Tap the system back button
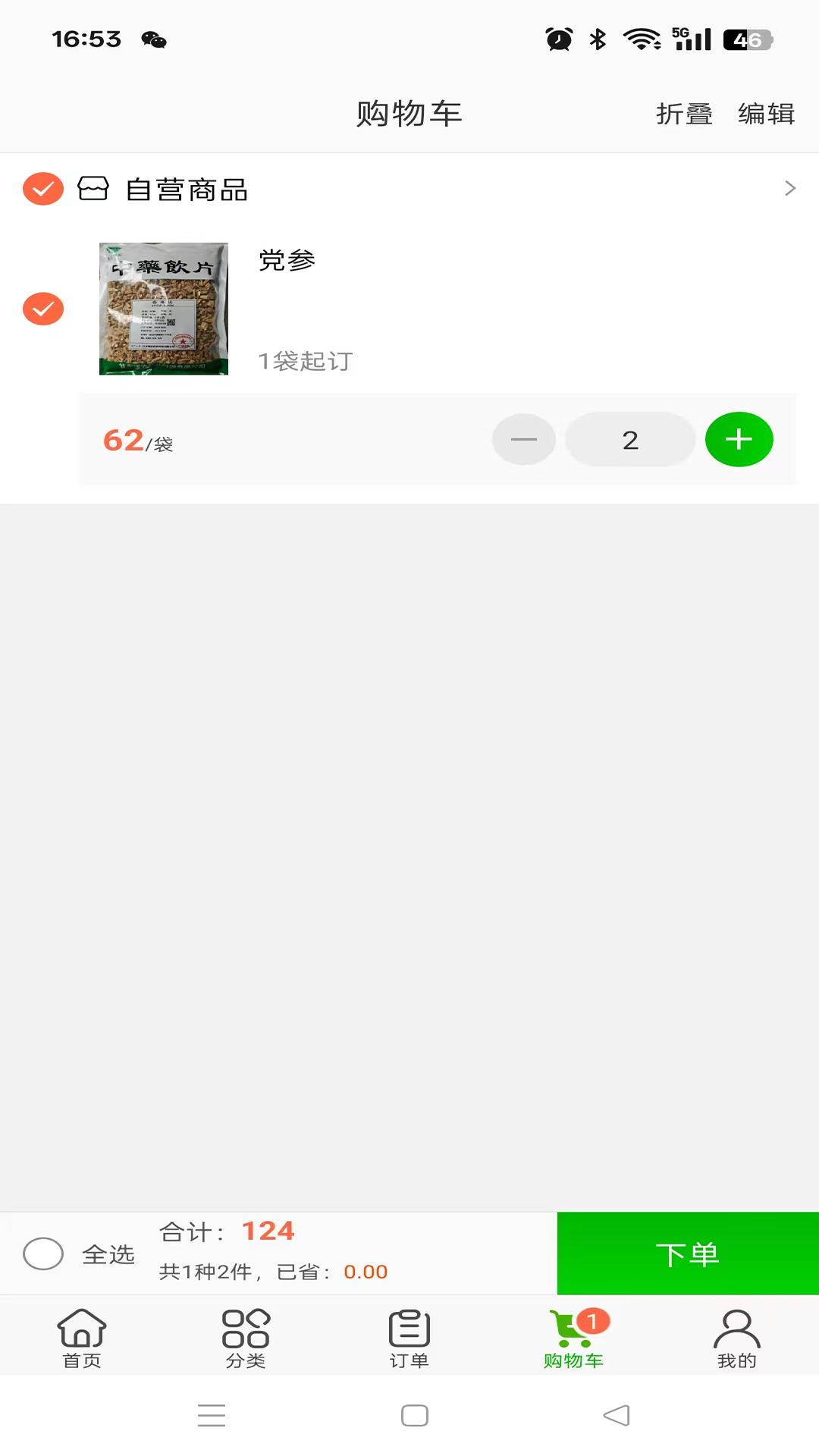 [616, 1415]
